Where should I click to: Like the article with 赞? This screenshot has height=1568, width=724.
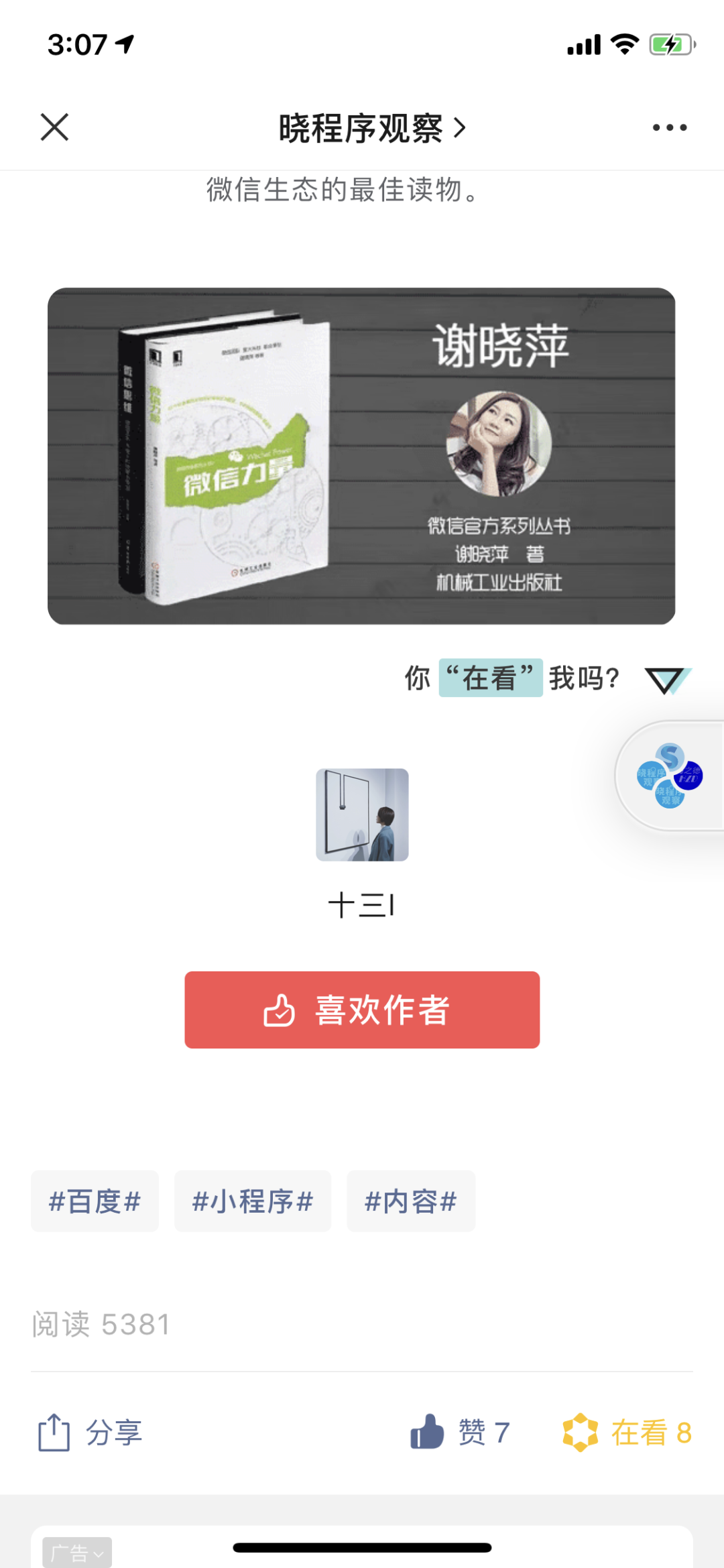pyautogui.click(x=460, y=1433)
